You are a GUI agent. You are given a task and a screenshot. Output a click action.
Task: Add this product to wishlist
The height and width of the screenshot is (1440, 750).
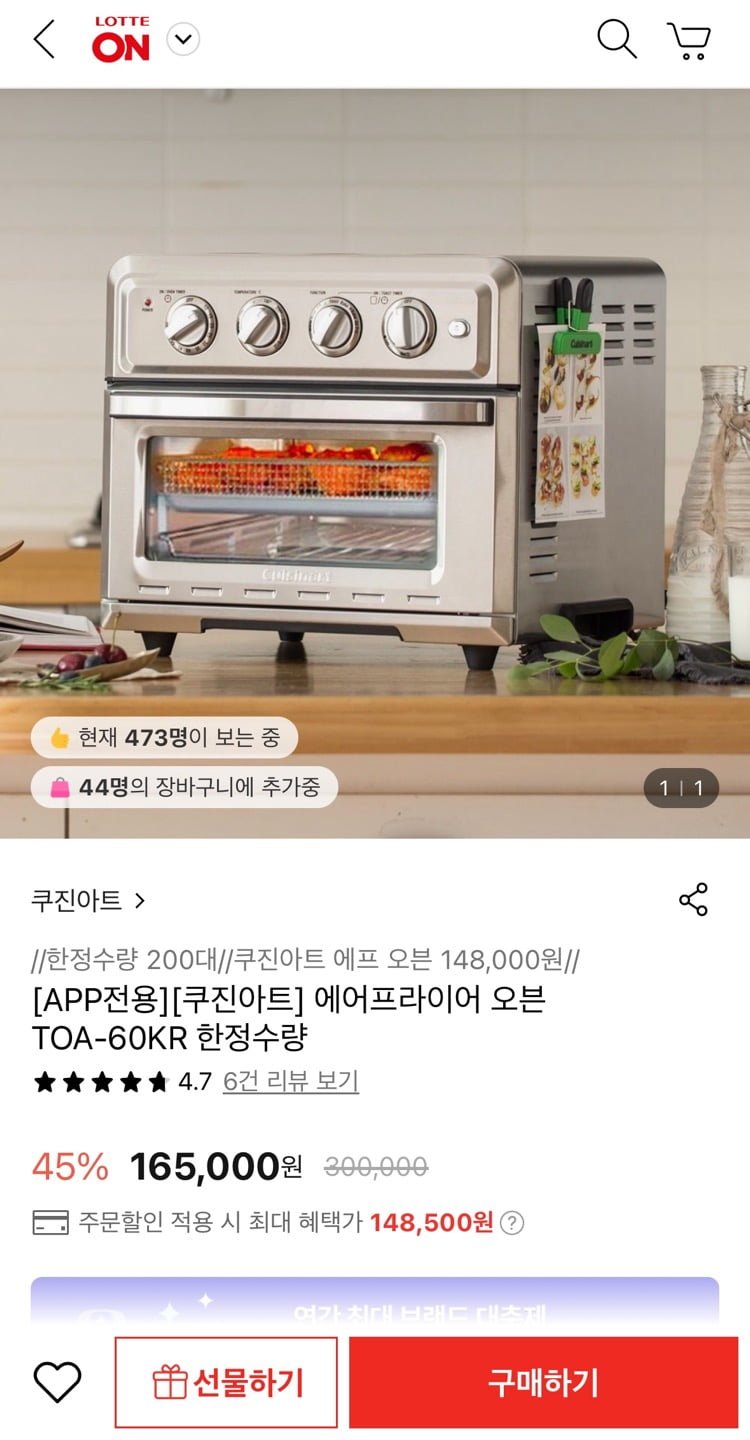[57, 1383]
